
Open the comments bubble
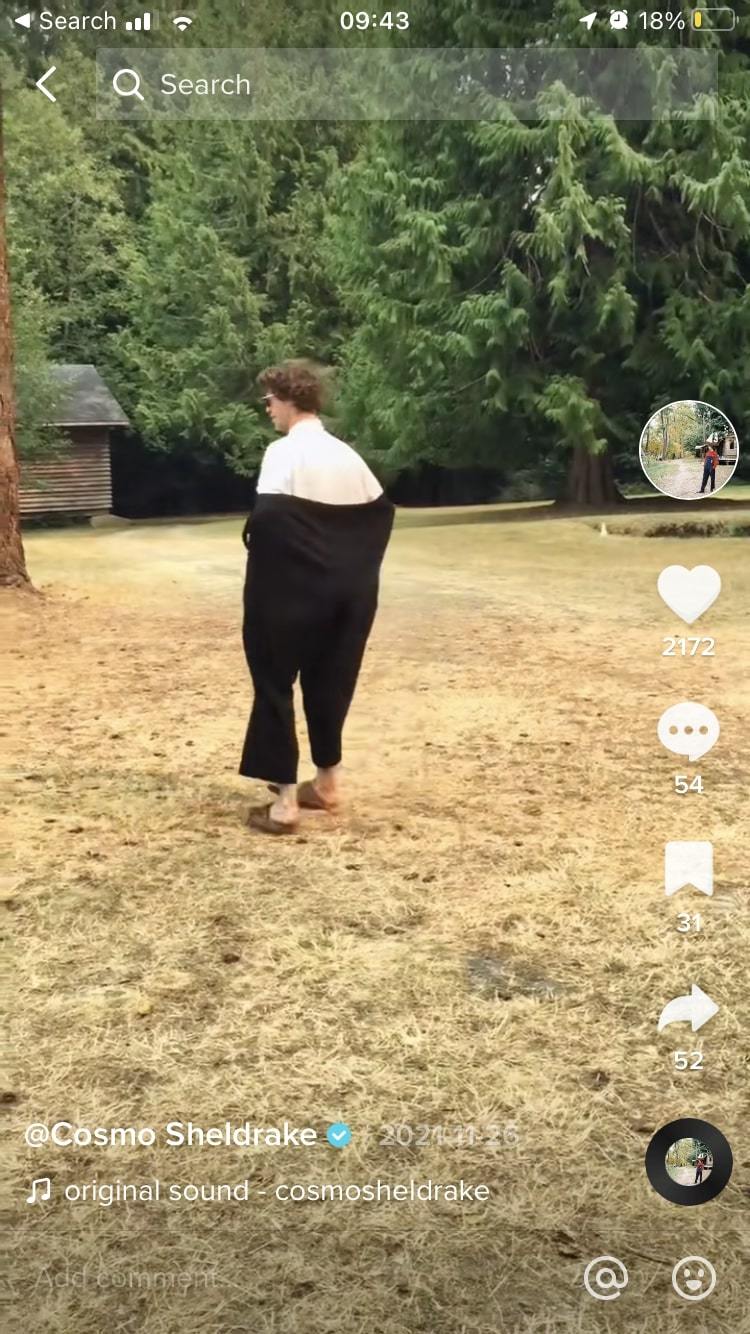689,731
